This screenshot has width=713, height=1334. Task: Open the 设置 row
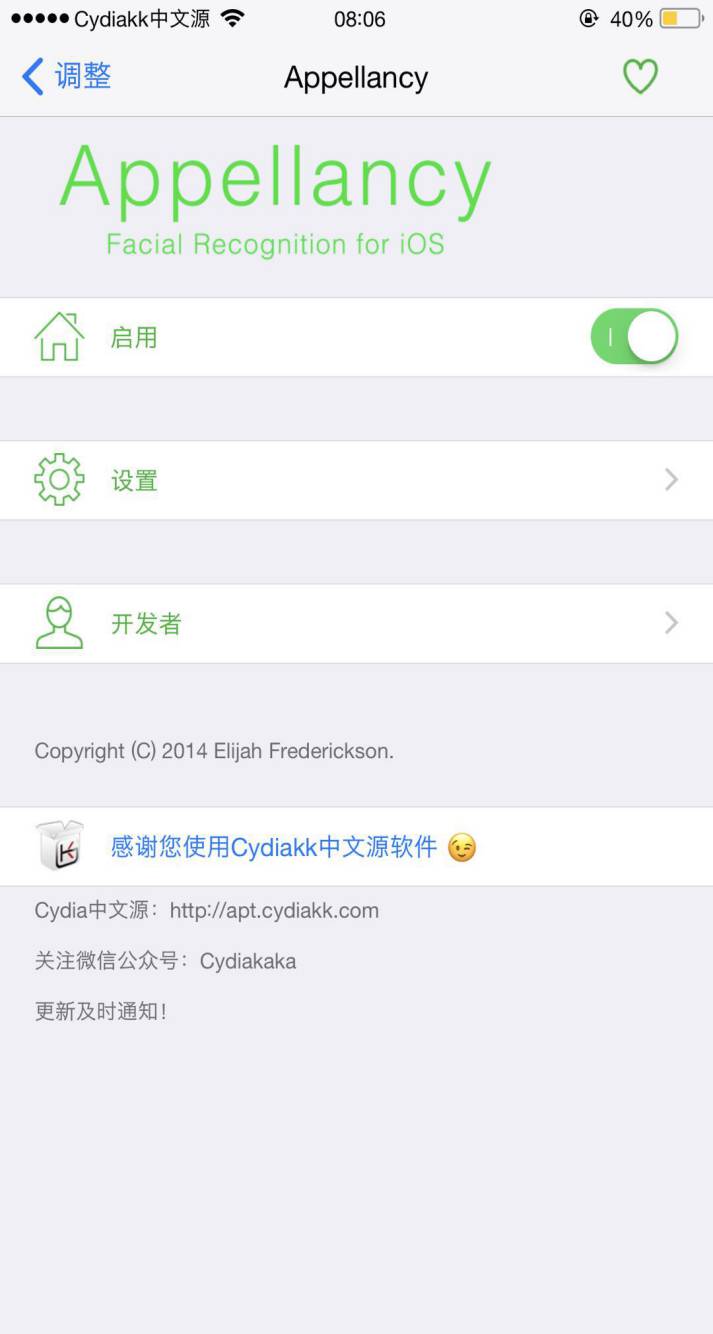[x=356, y=480]
